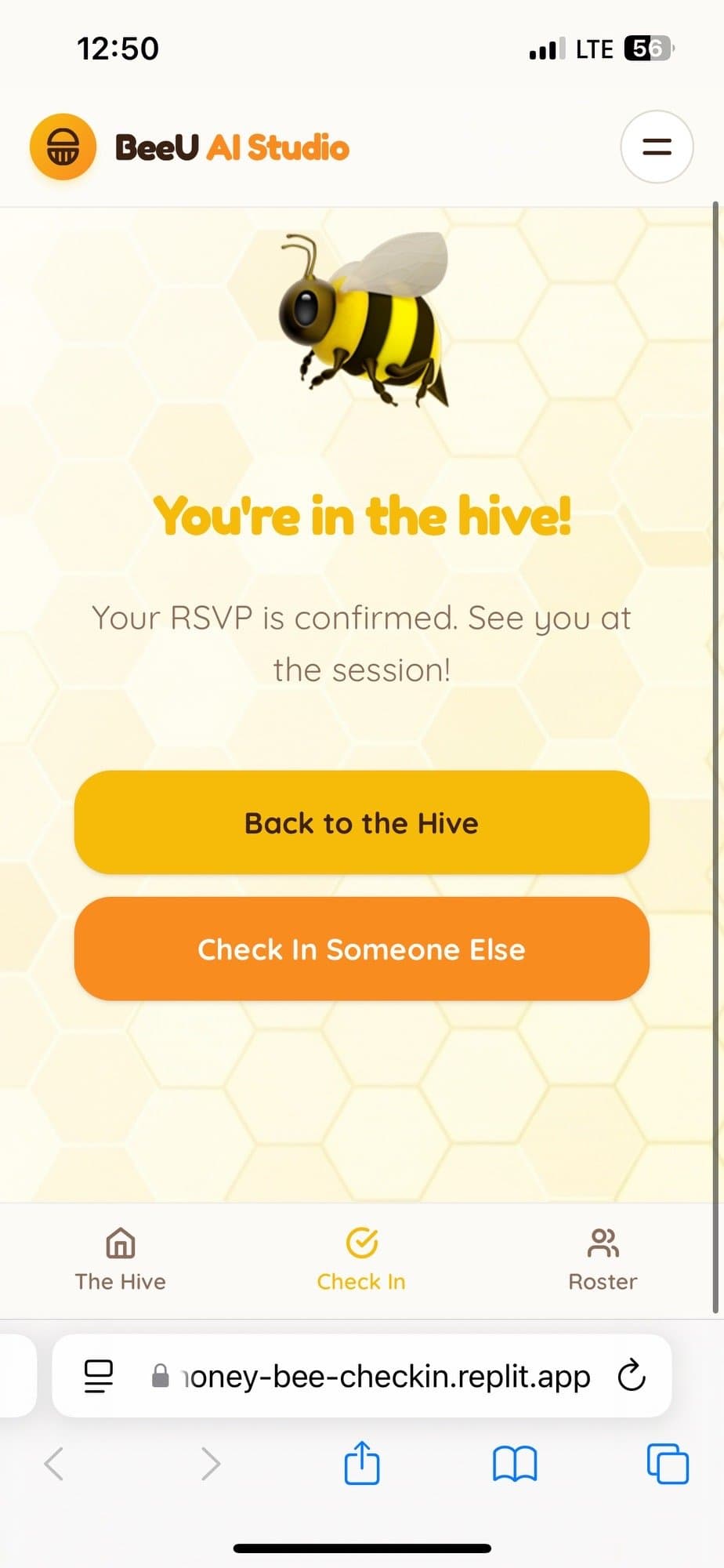Open the hamburger menu
Image resolution: width=724 pixels, height=1568 pixels.
pyautogui.click(x=657, y=147)
